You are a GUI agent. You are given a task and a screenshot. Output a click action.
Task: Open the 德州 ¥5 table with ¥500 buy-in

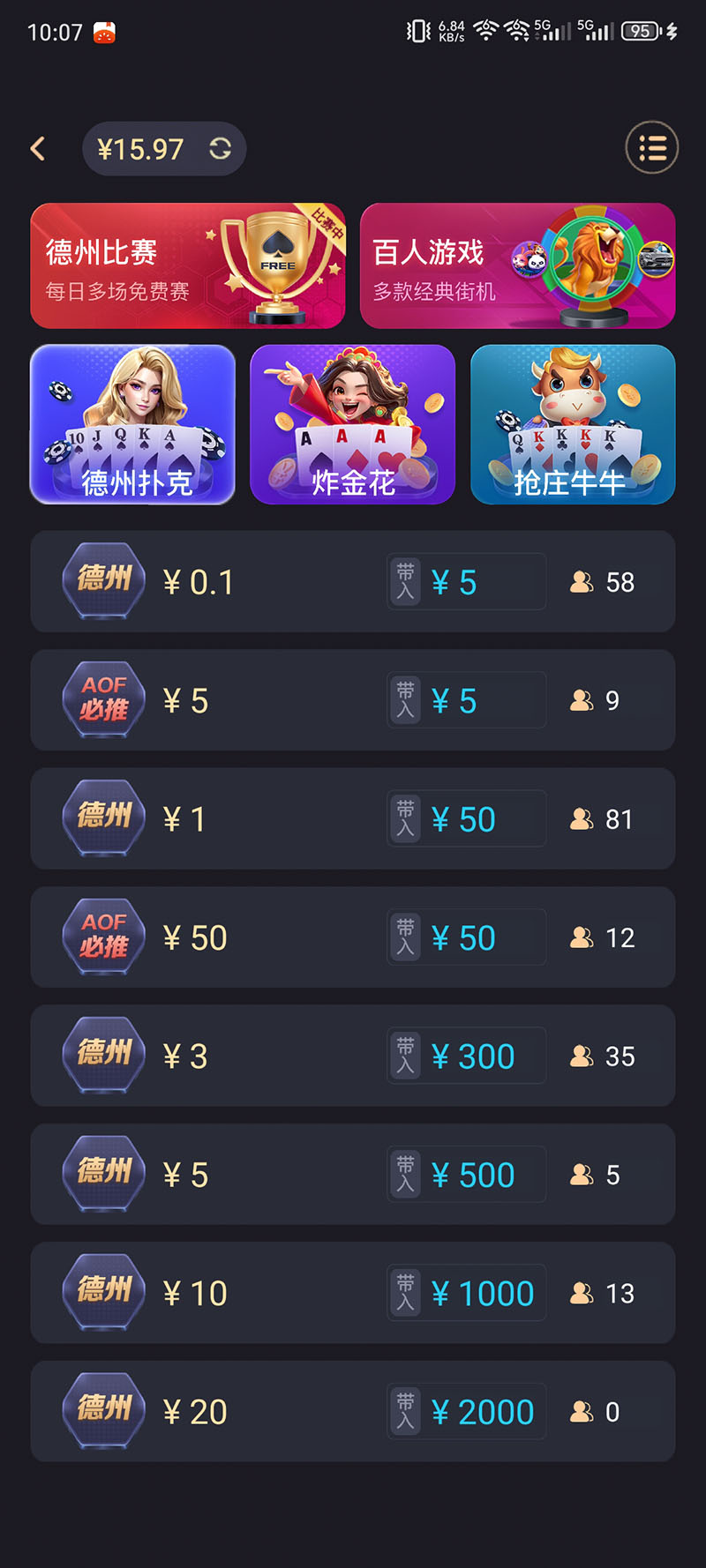[352, 1175]
